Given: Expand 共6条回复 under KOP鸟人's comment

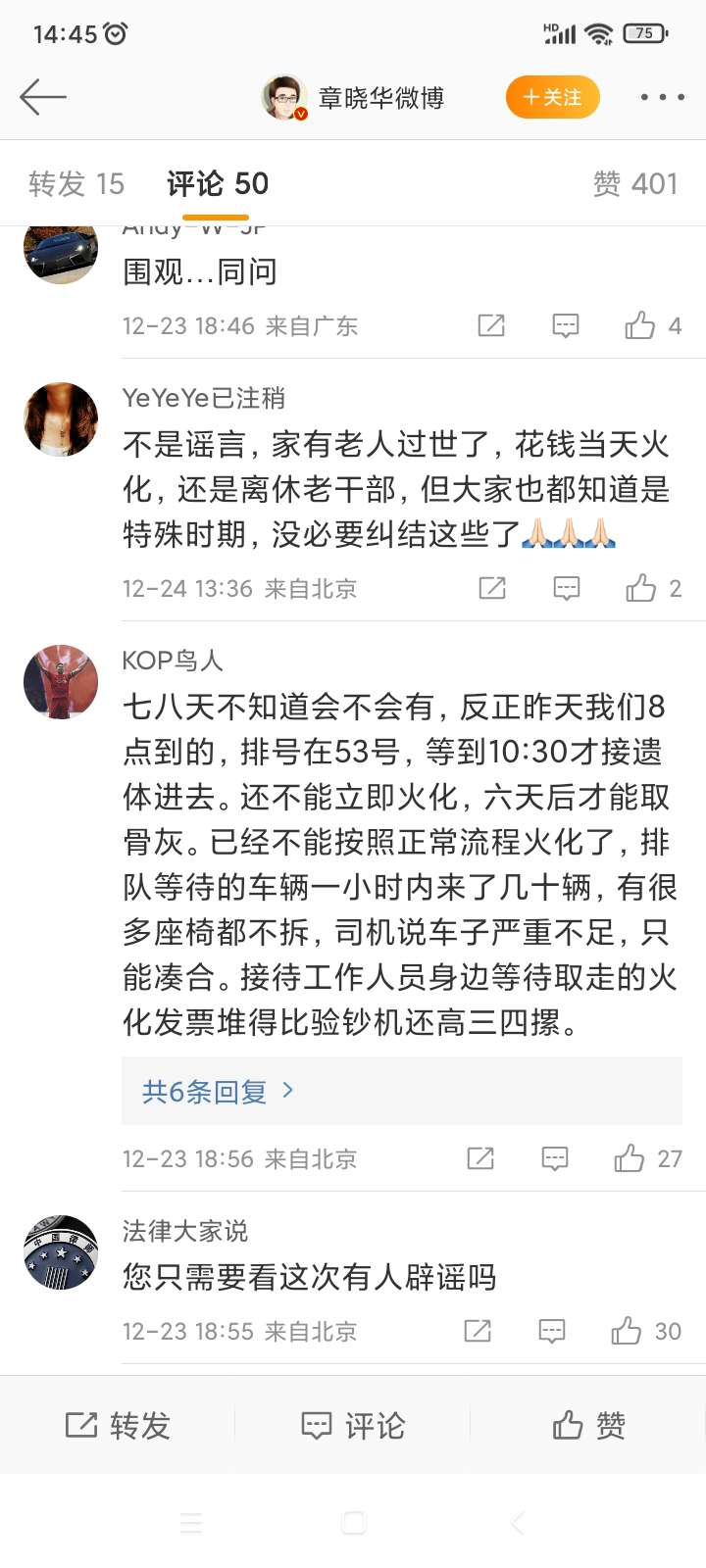Looking at the screenshot, I should click(x=218, y=1091).
